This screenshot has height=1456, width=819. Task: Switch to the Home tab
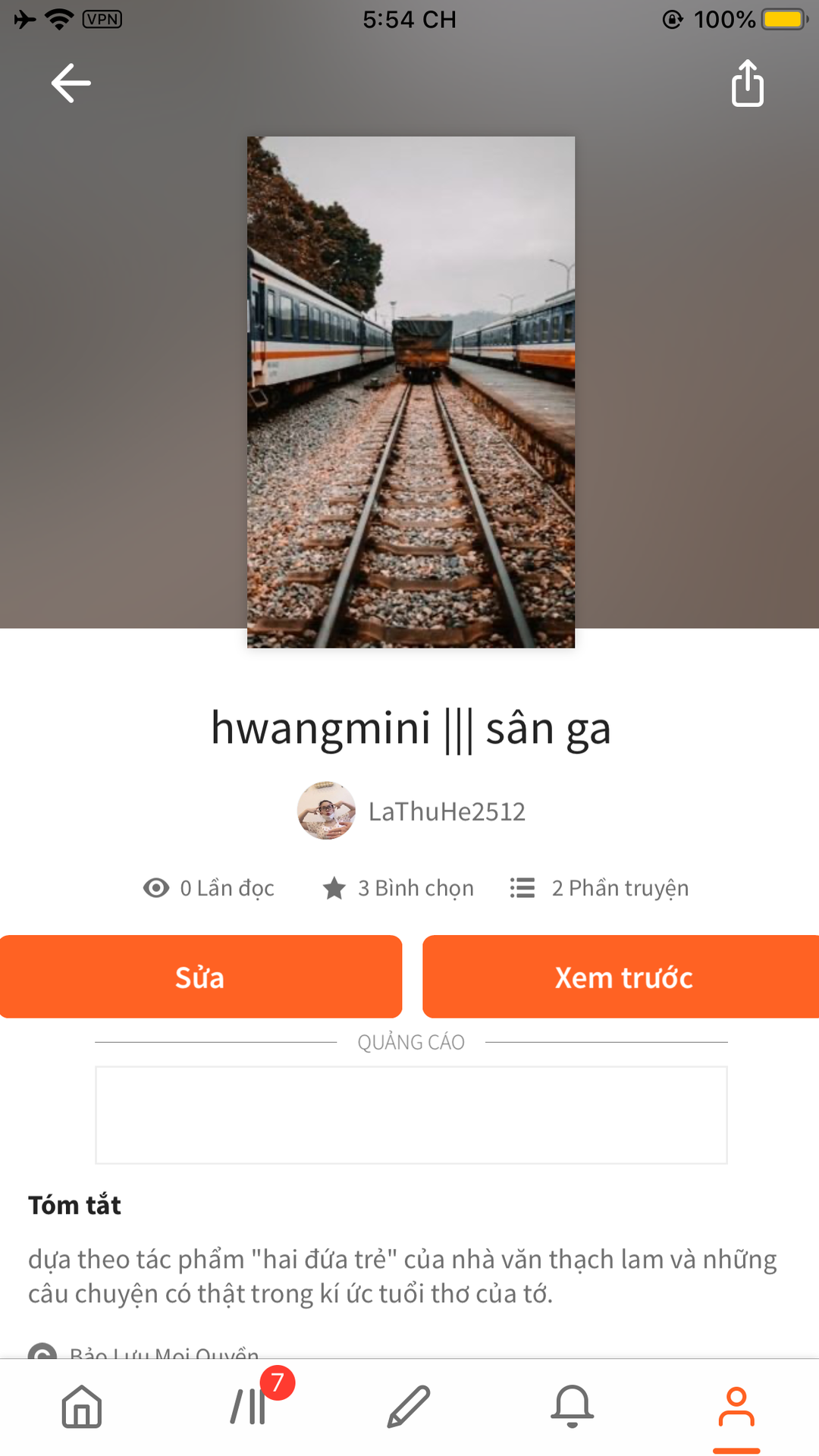point(82,1407)
